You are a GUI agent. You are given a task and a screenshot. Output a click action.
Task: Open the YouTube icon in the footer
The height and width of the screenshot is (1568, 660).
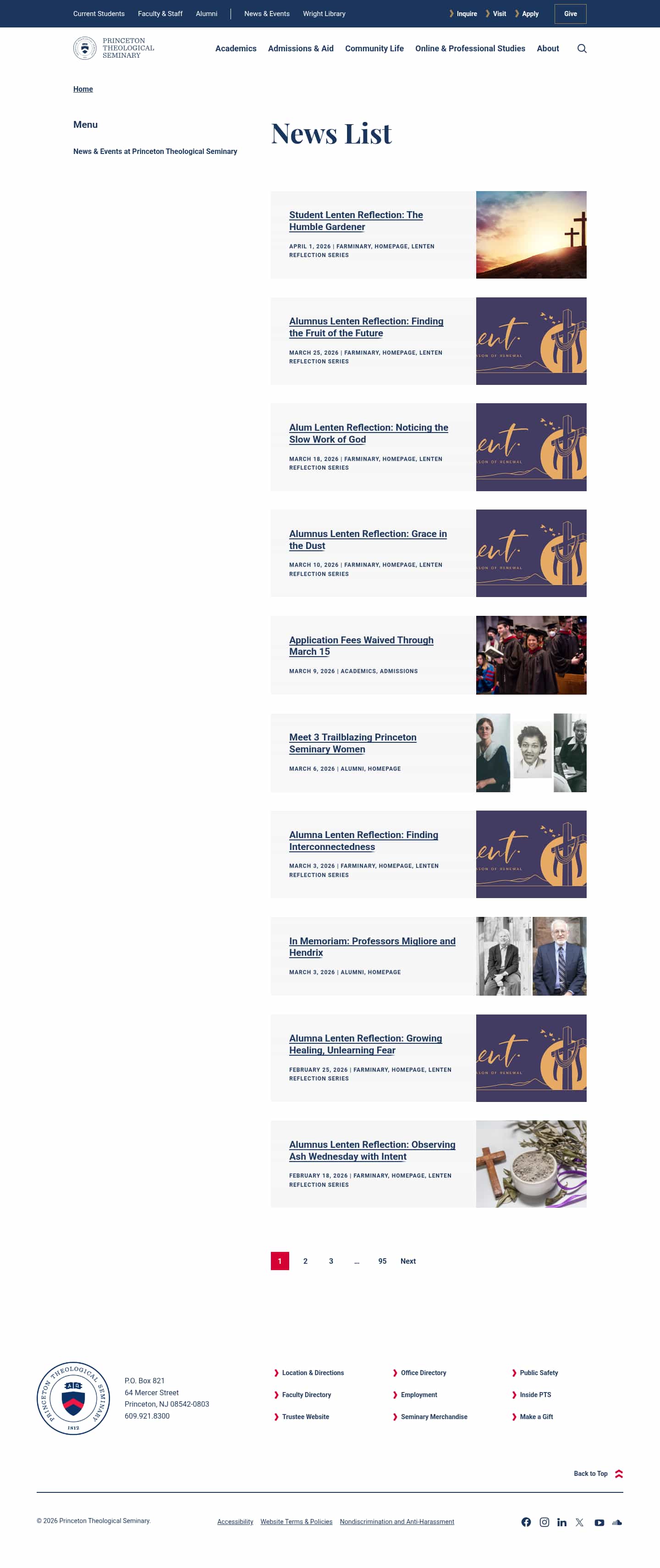pyautogui.click(x=599, y=1522)
